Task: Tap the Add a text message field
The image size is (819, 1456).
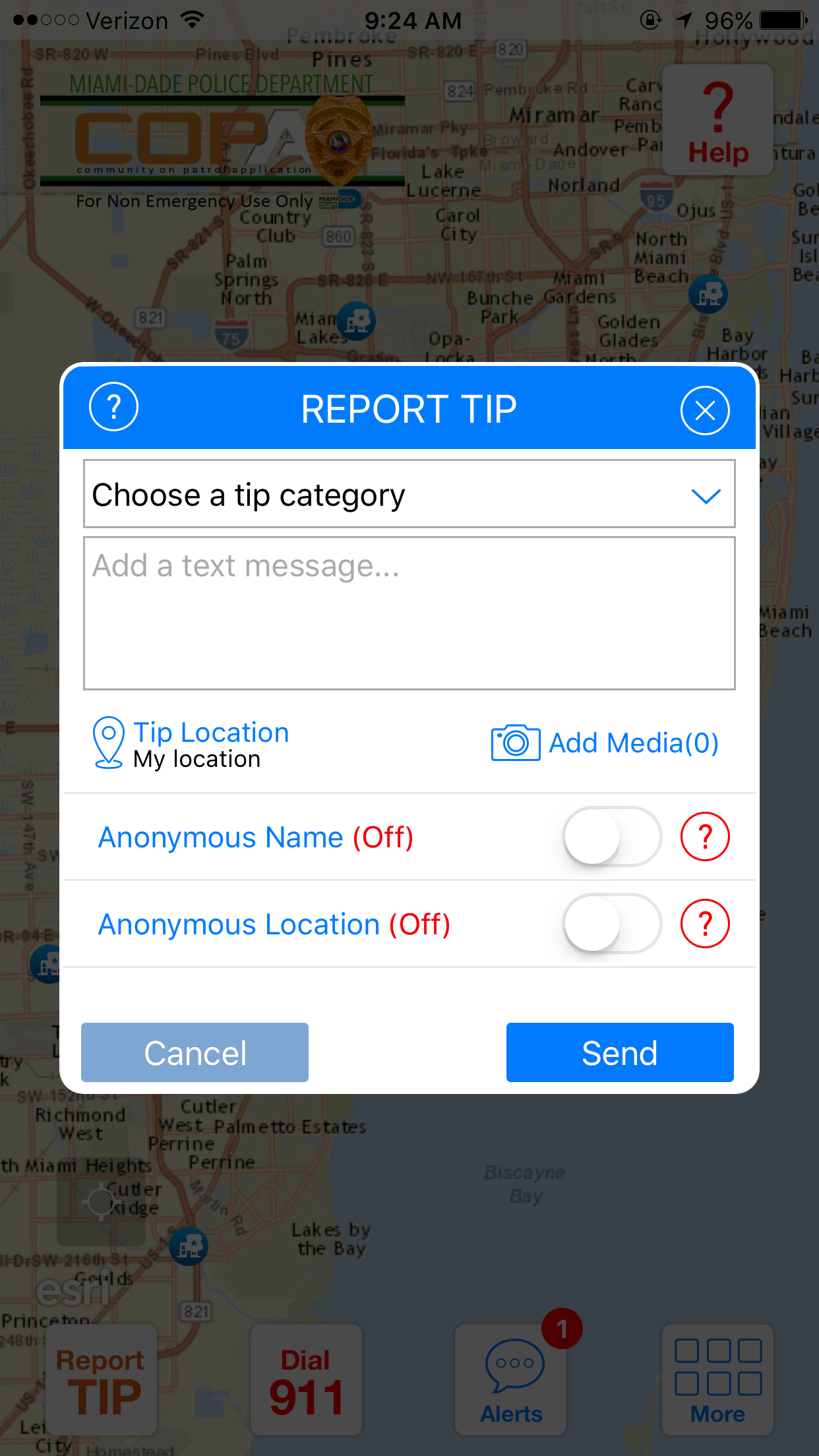Action: [x=409, y=613]
